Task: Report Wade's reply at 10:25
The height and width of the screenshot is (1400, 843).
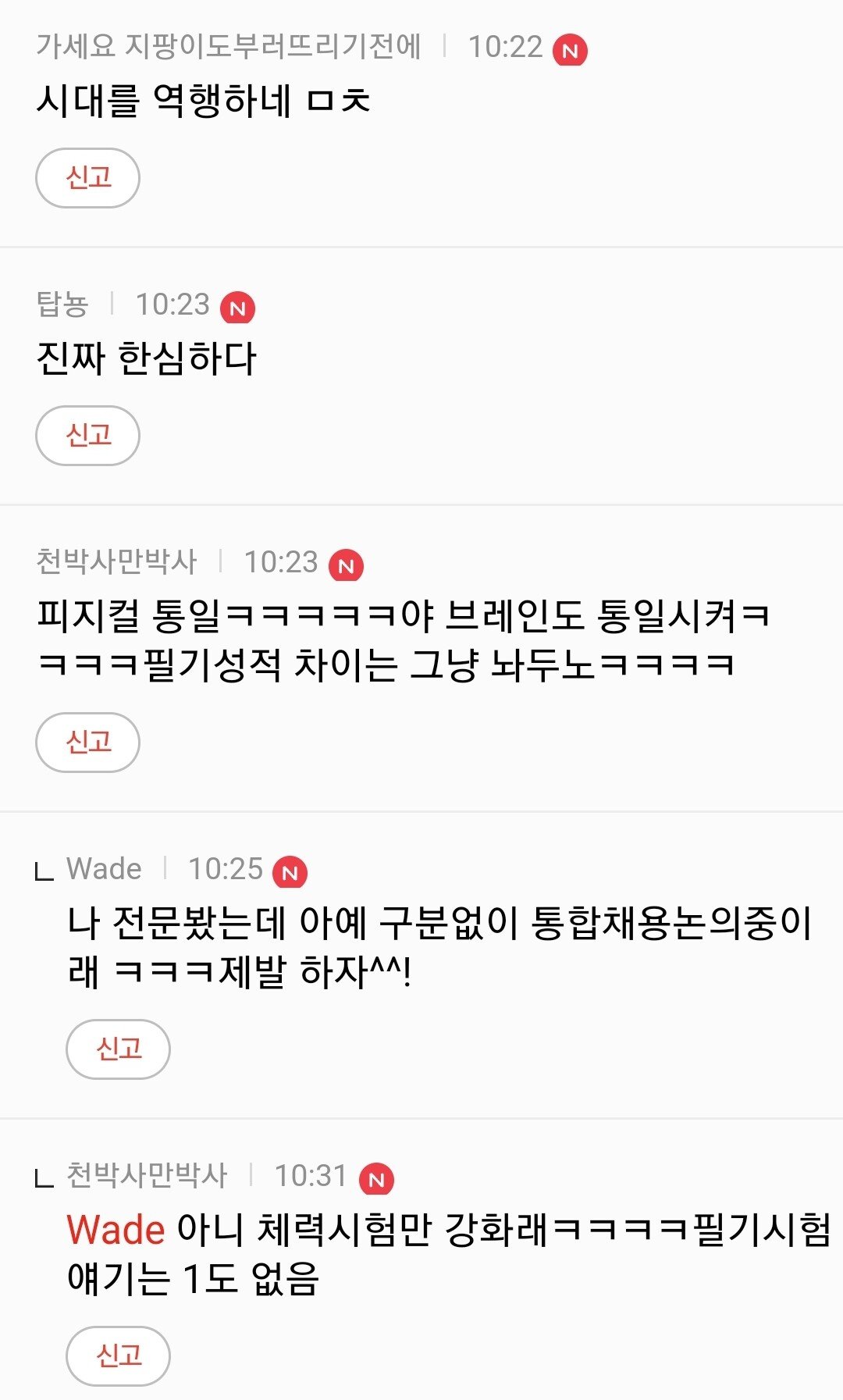Action: [118, 1049]
